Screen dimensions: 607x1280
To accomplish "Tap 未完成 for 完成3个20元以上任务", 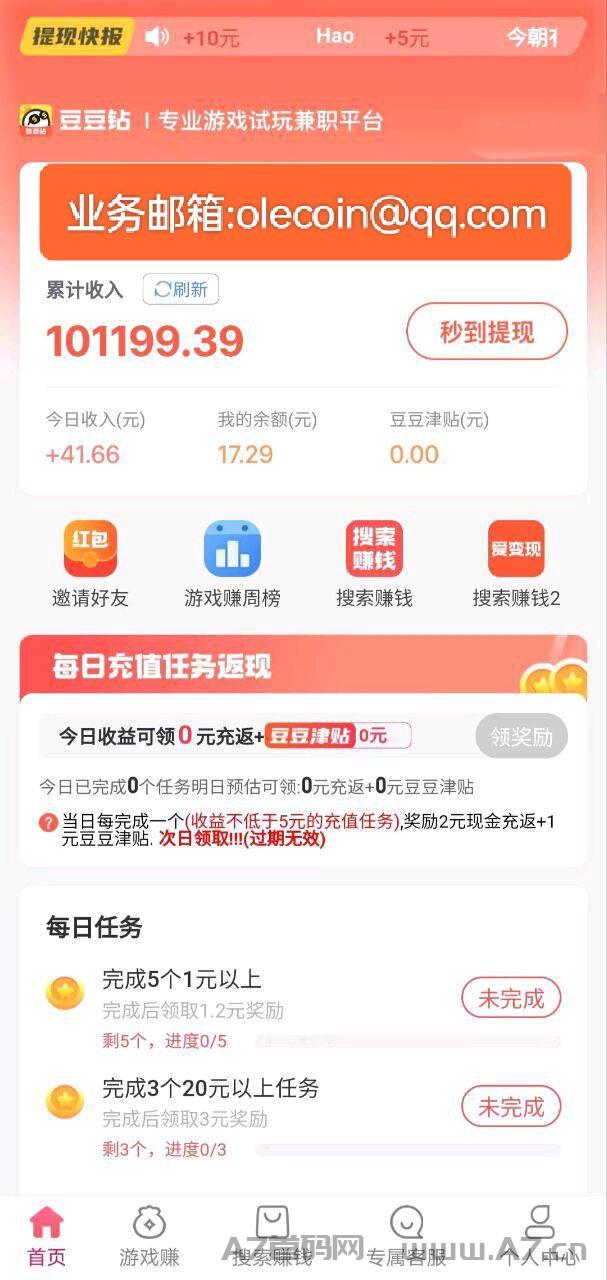I will (511, 1107).
